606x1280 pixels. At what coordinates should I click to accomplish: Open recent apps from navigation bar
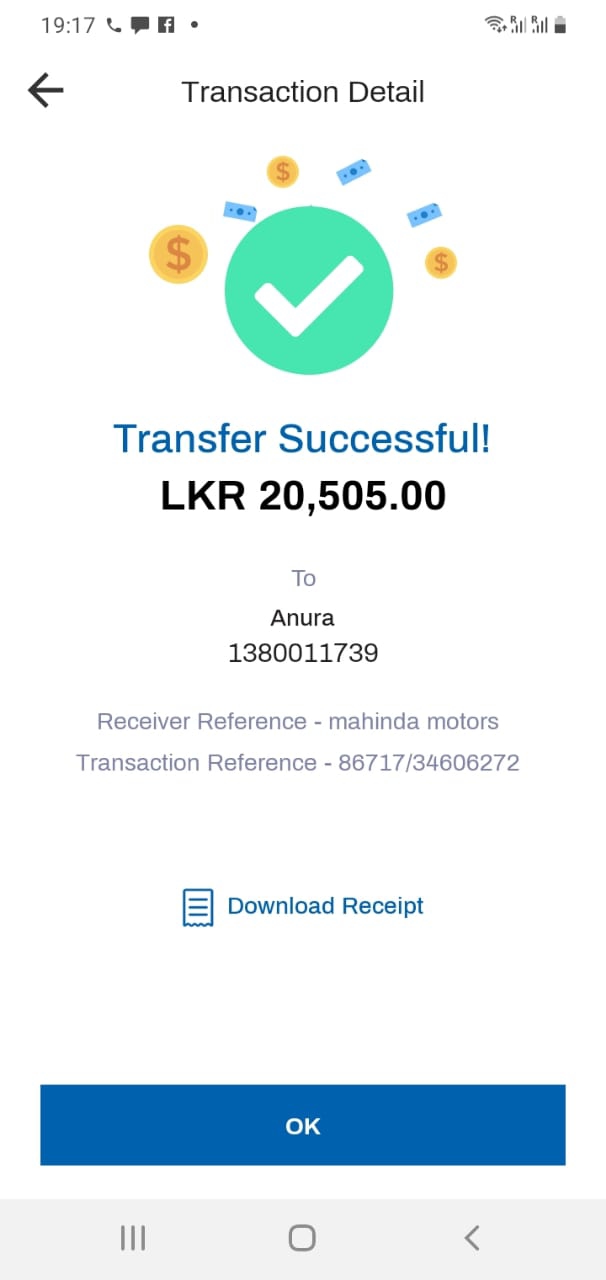[133, 1238]
